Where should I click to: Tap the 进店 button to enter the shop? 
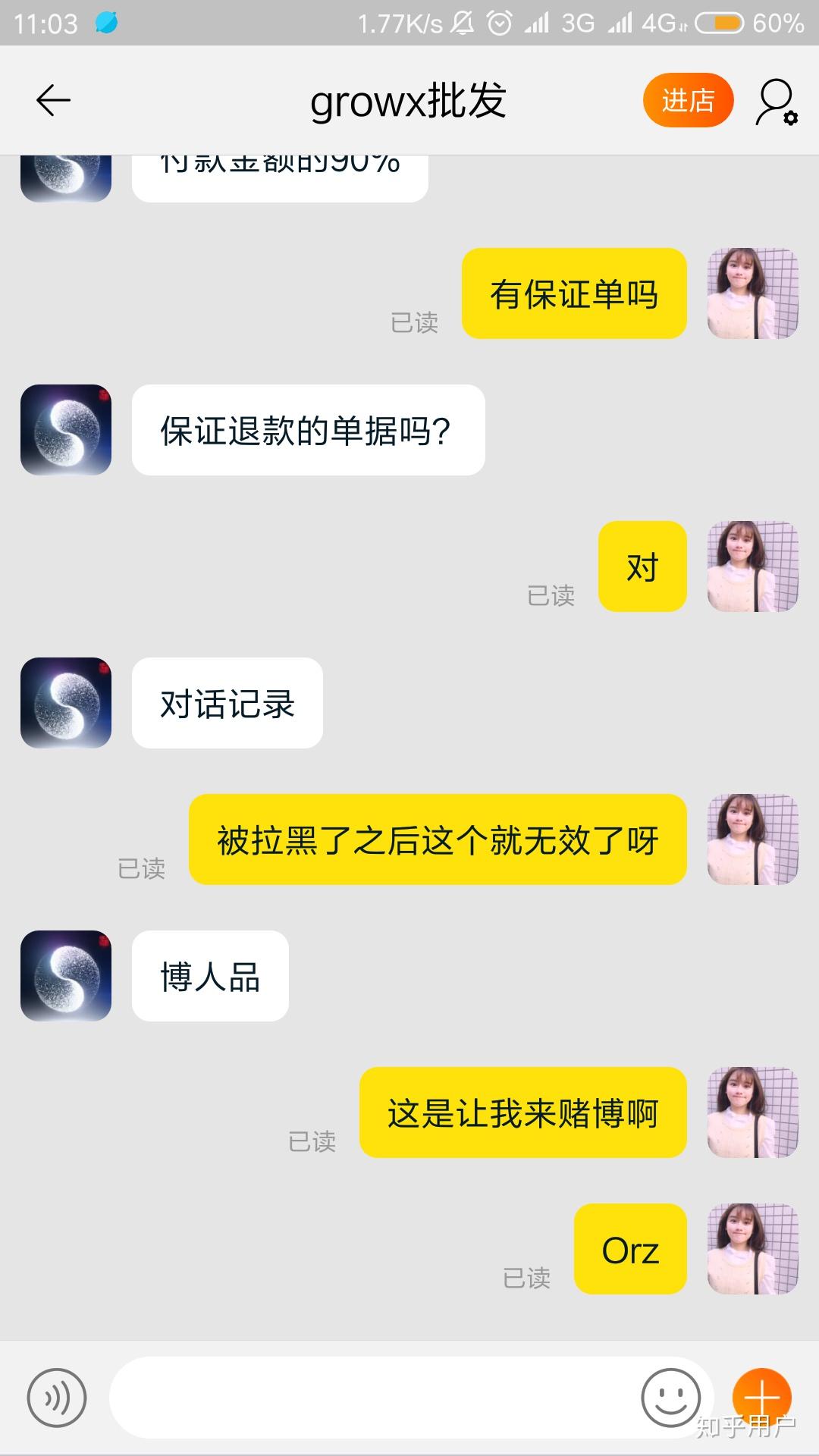point(688,100)
